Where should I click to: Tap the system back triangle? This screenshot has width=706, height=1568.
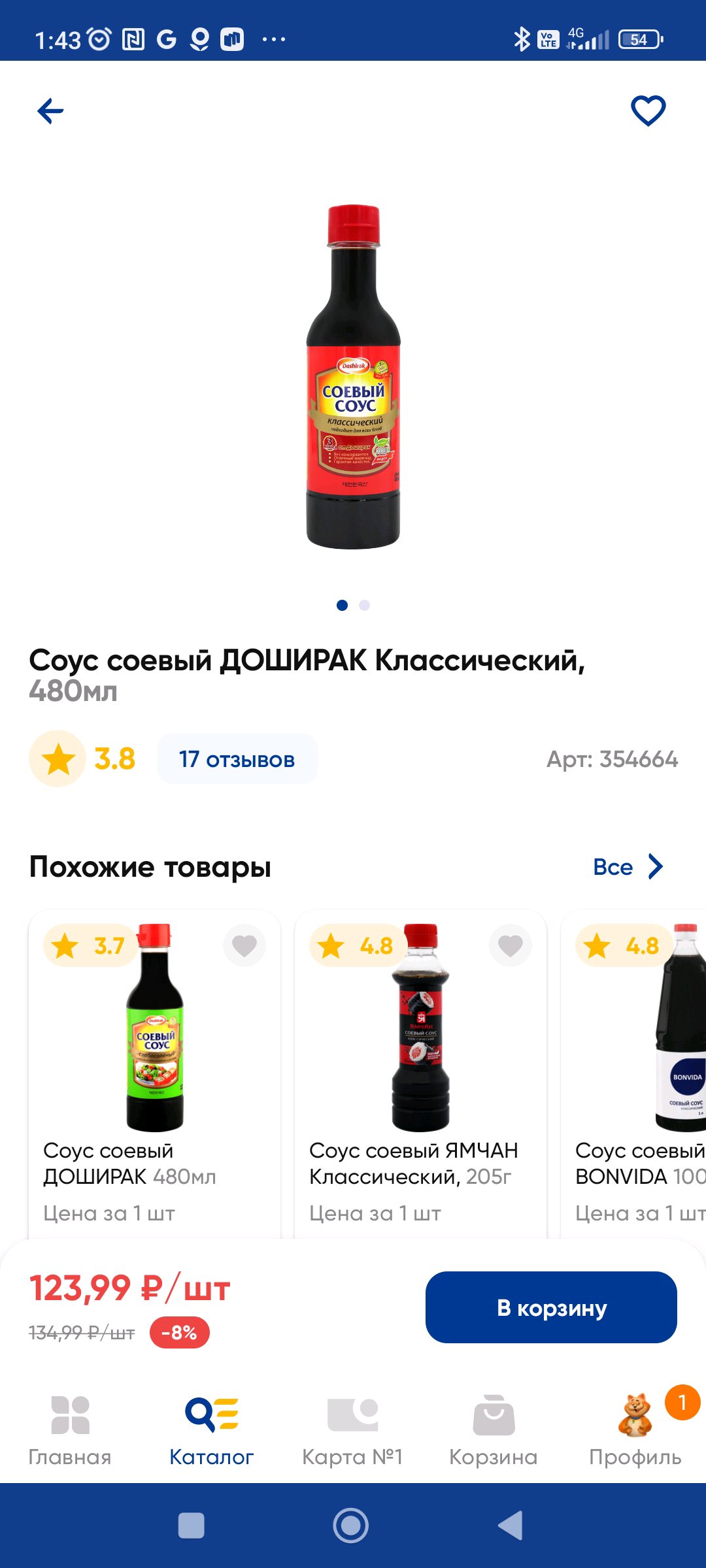point(511,1526)
